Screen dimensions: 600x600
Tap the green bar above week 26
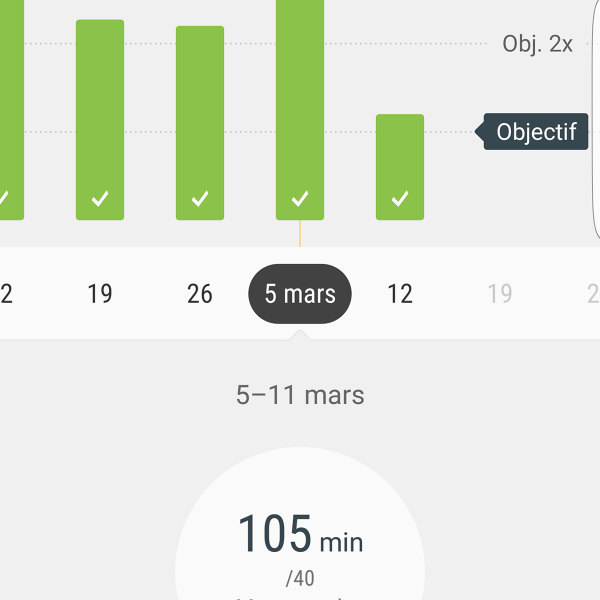coord(200,123)
